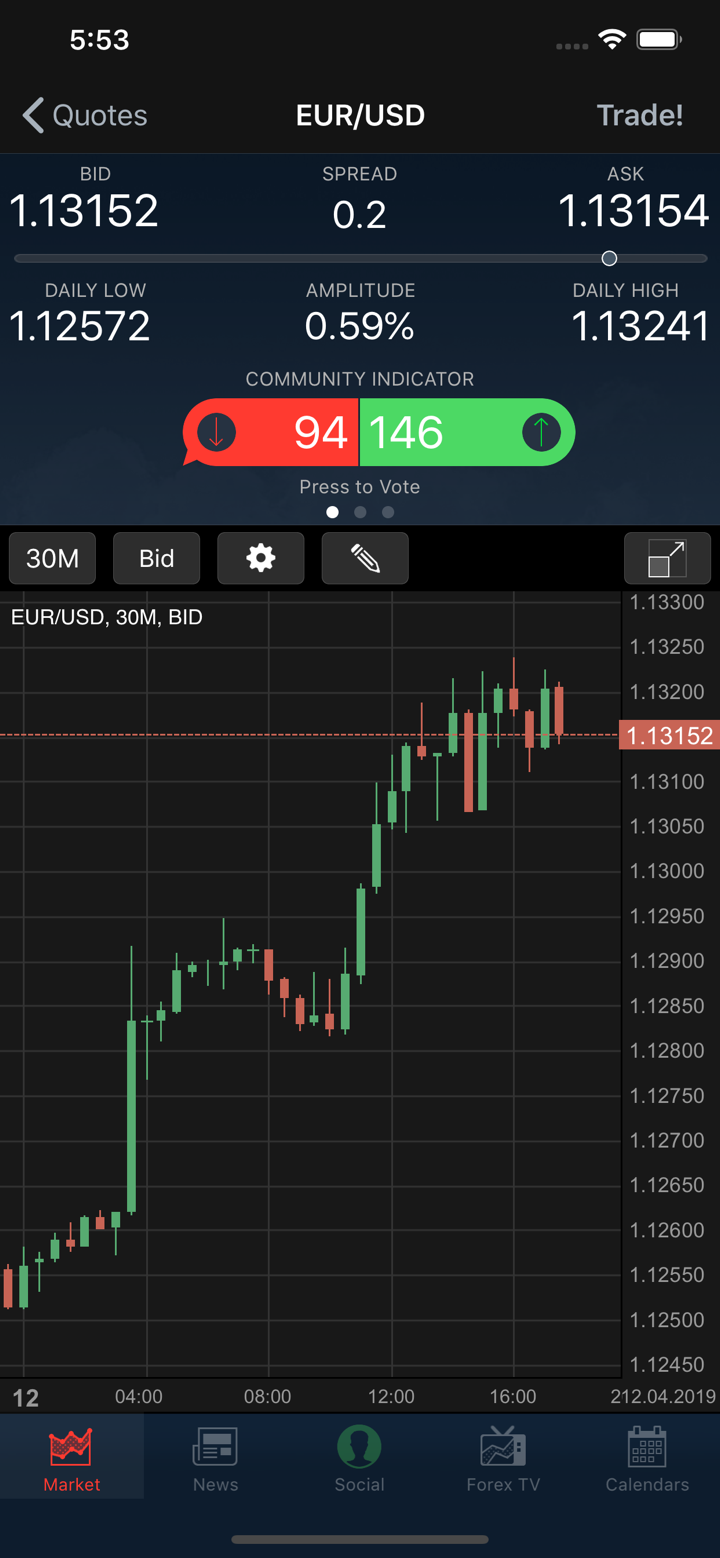The height and width of the screenshot is (1558, 720).
Task: Switch to the News tab
Action: click(x=215, y=1460)
